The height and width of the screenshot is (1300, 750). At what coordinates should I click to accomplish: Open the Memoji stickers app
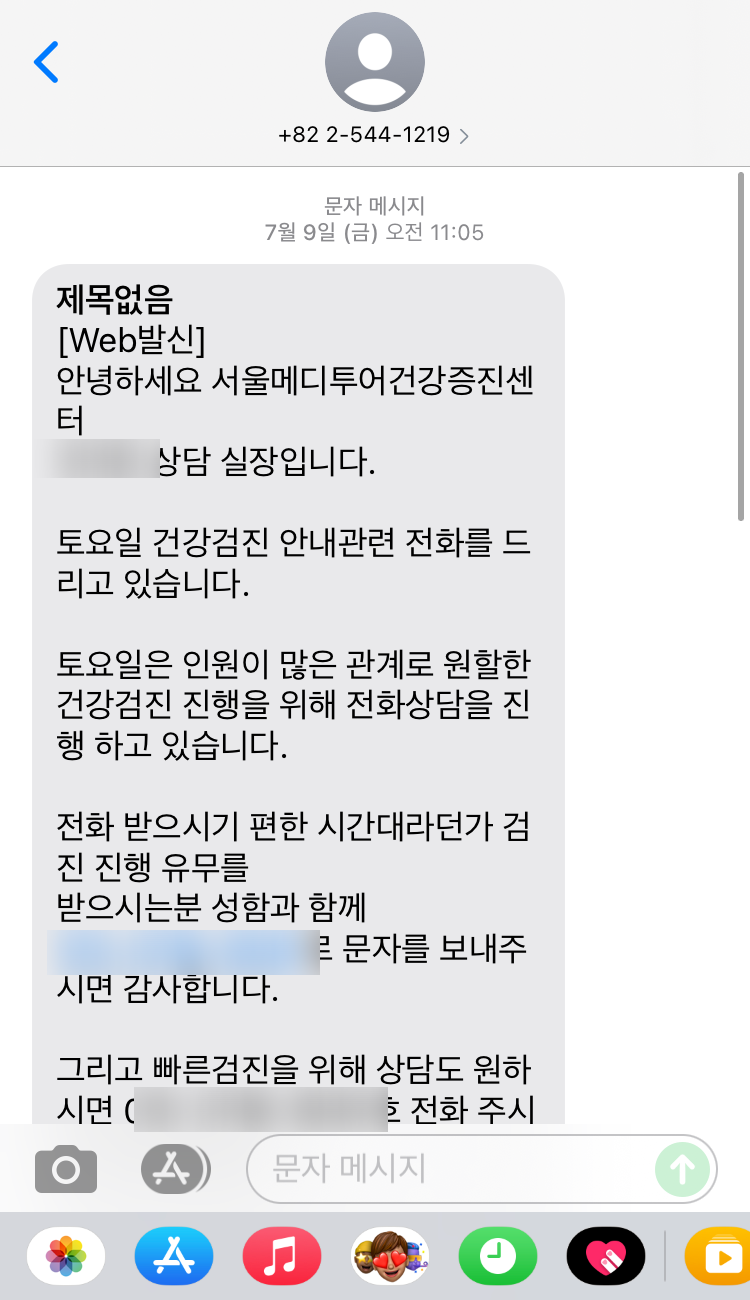390,1255
